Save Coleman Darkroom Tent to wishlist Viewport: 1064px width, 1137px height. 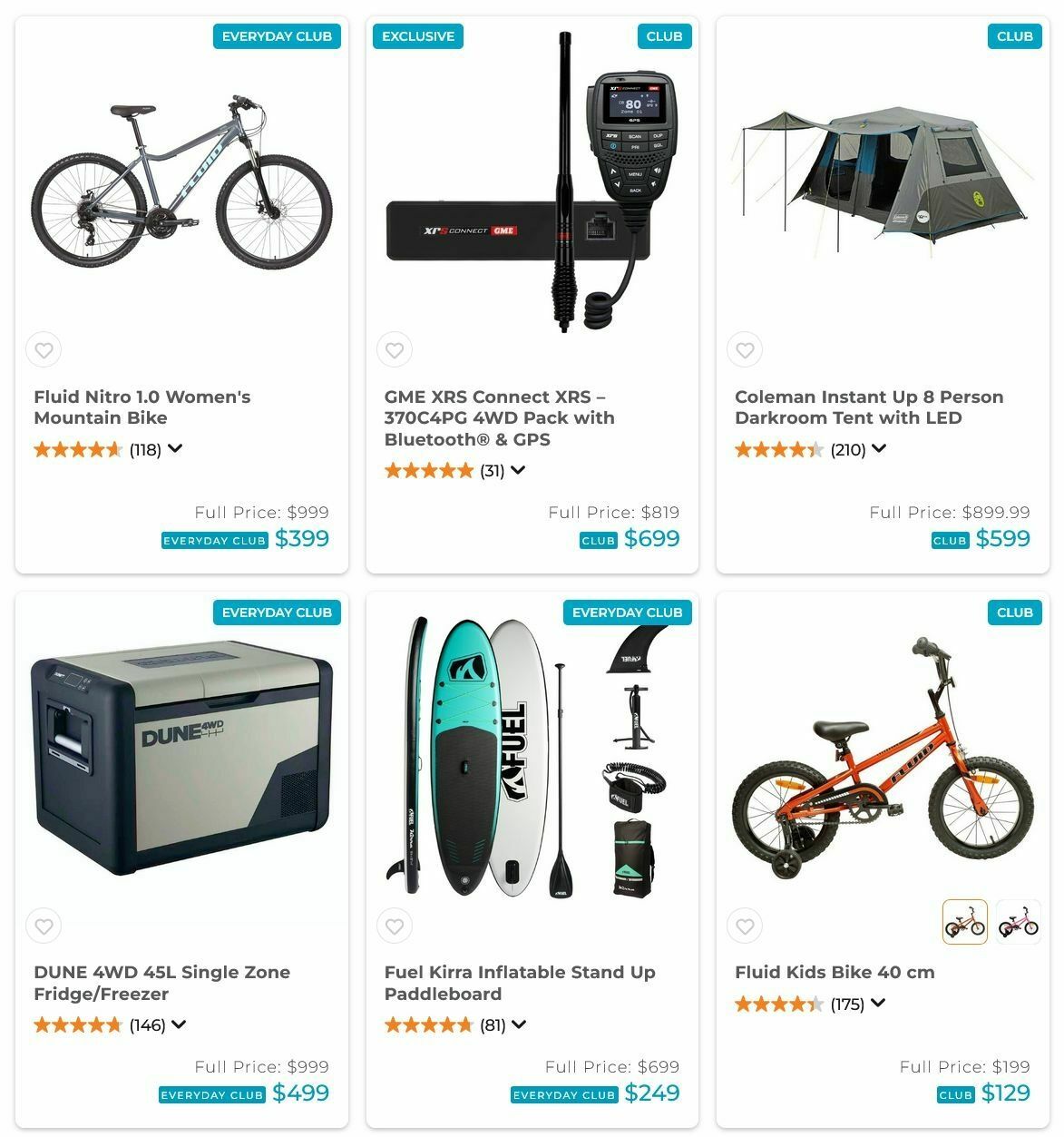click(x=745, y=349)
